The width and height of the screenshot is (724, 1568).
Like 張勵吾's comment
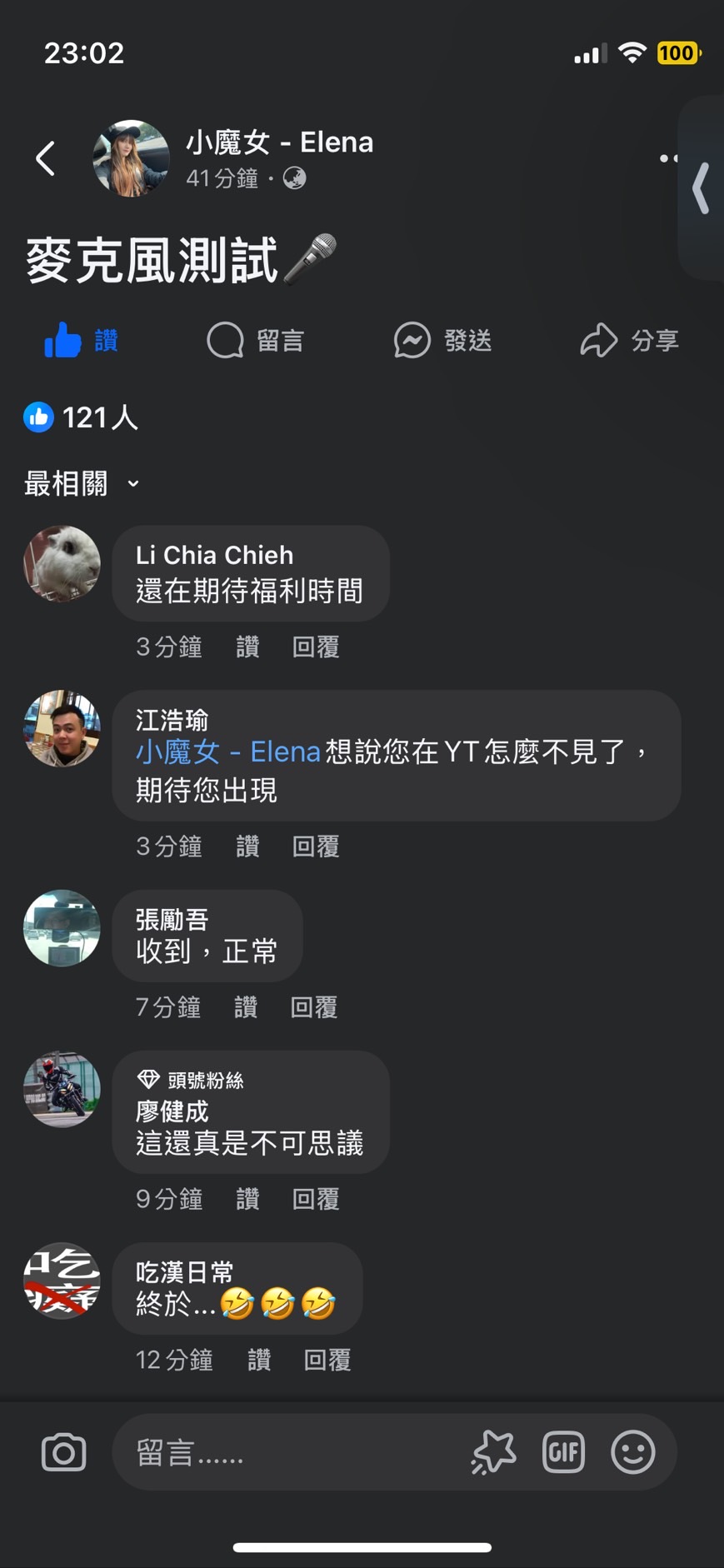[x=246, y=1008]
